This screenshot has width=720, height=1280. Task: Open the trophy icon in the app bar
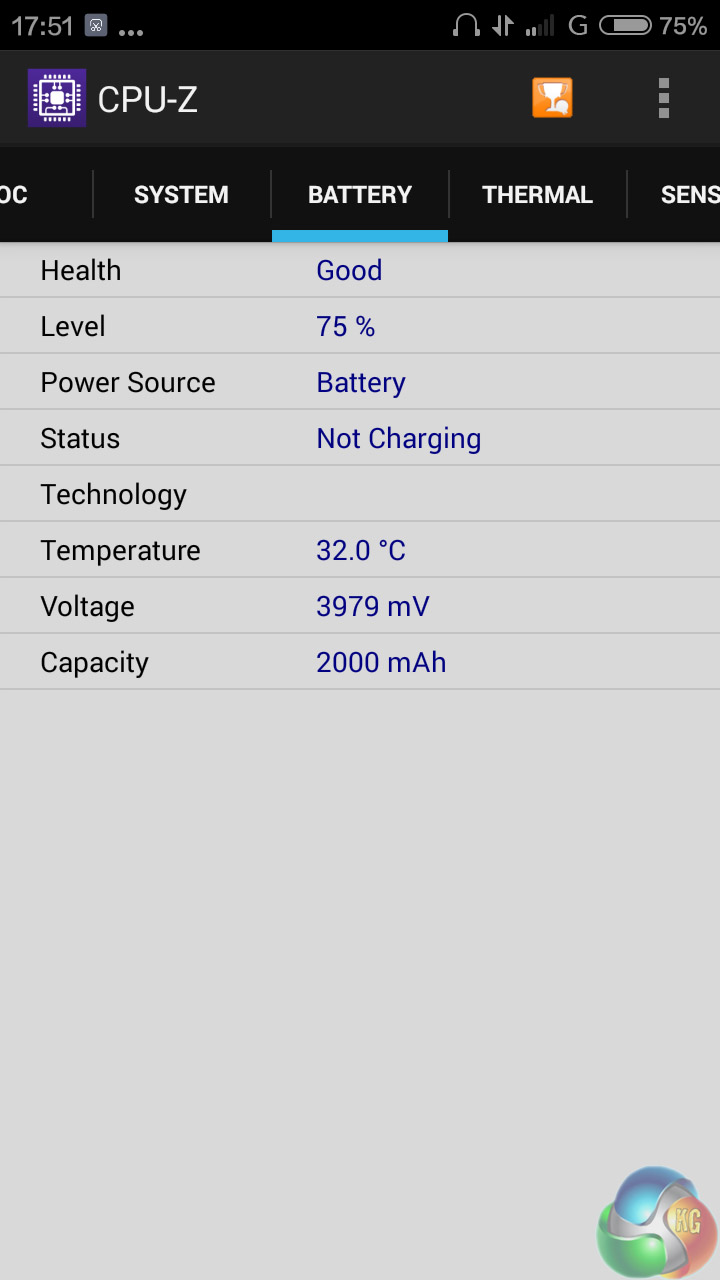[552, 98]
